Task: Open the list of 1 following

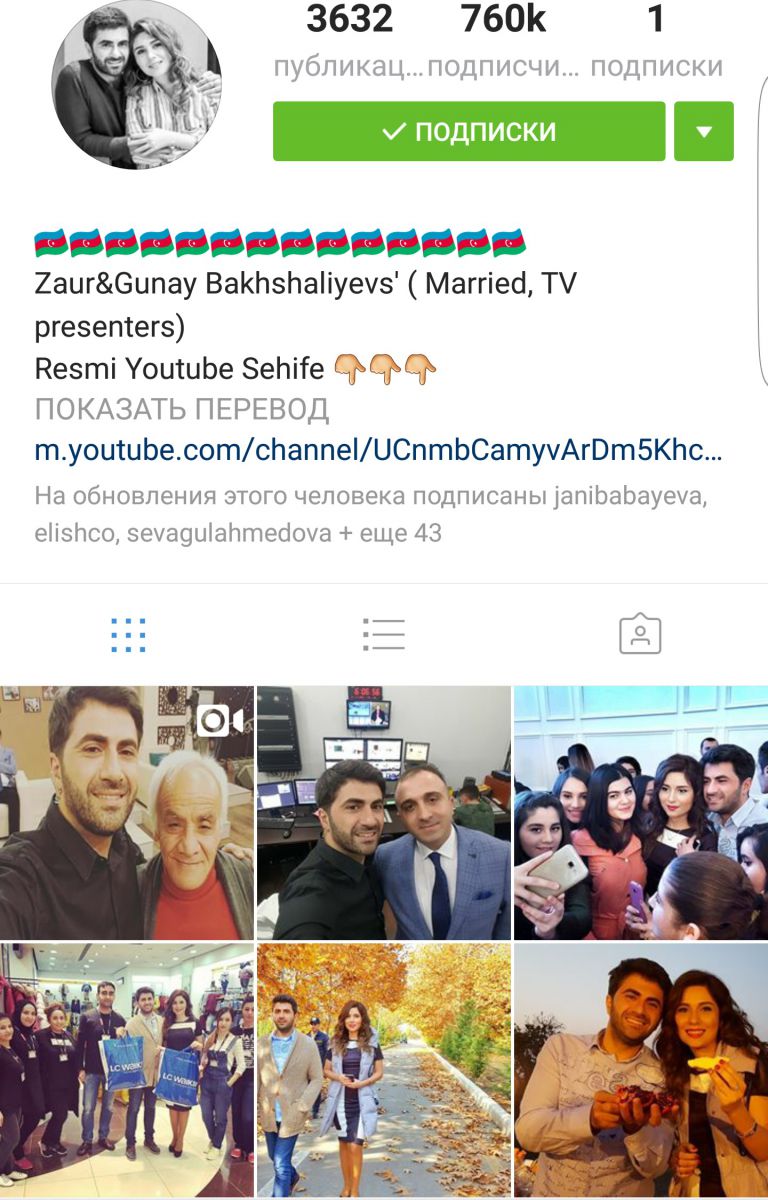Action: point(656,40)
